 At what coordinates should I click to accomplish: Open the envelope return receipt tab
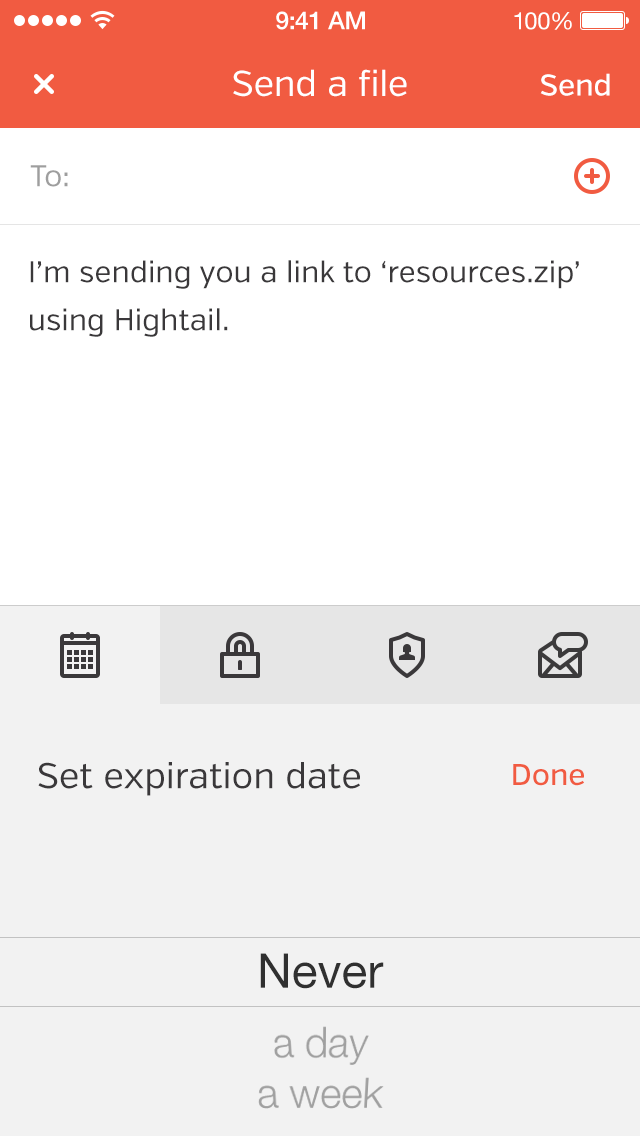click(x=561, y=655)
